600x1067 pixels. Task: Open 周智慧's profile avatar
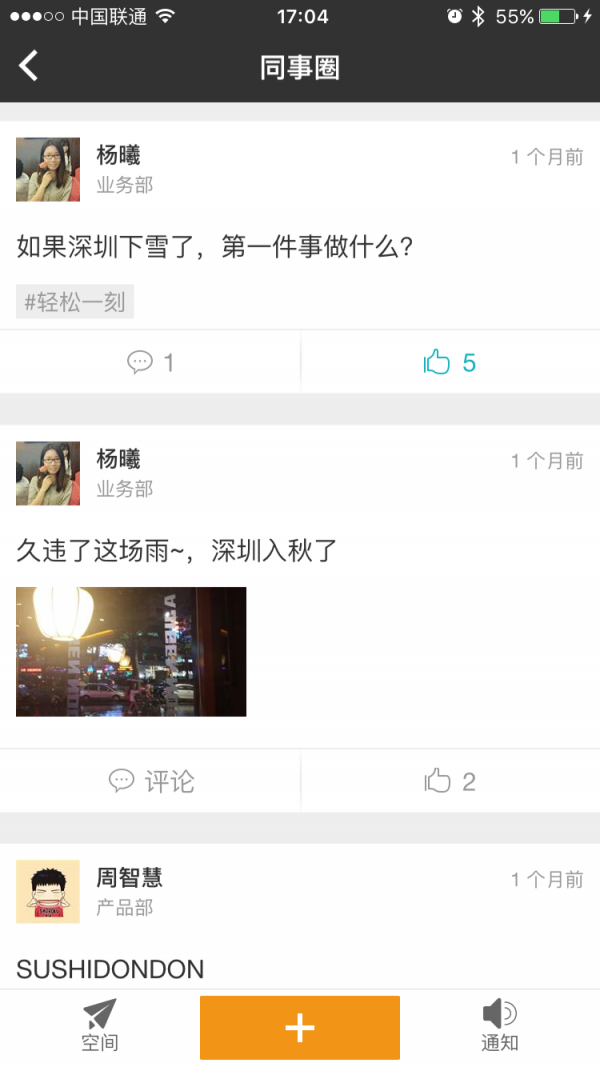[x=48, y=891]
